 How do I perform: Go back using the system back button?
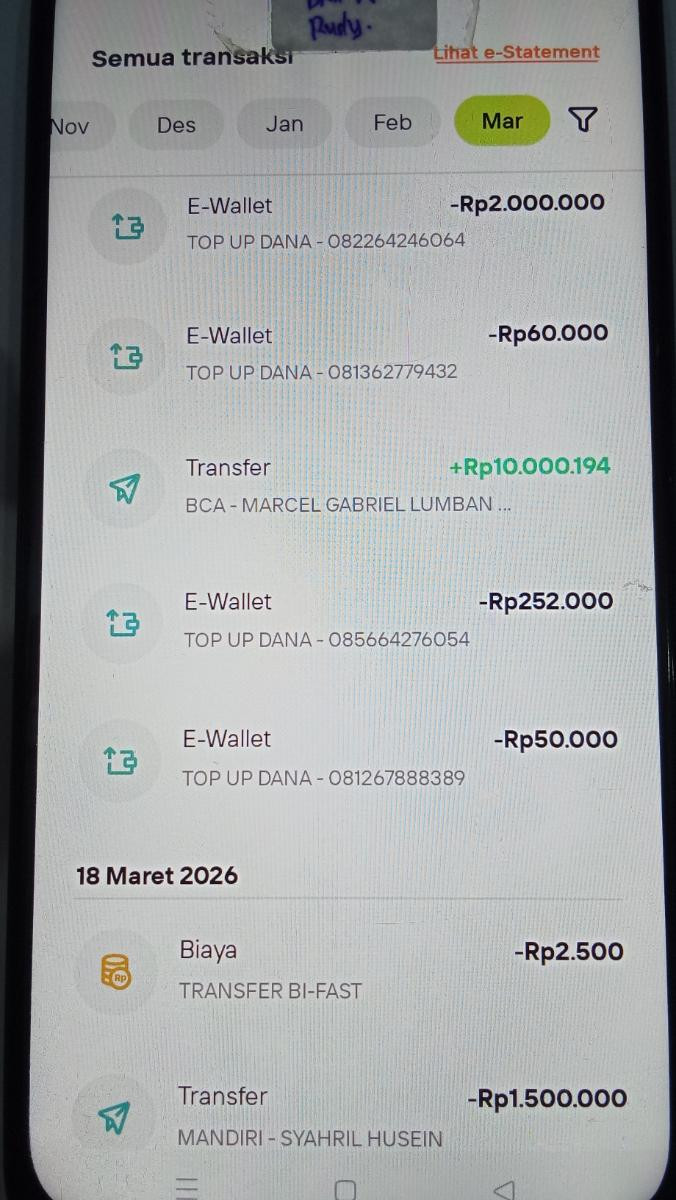click(505, 1189)
